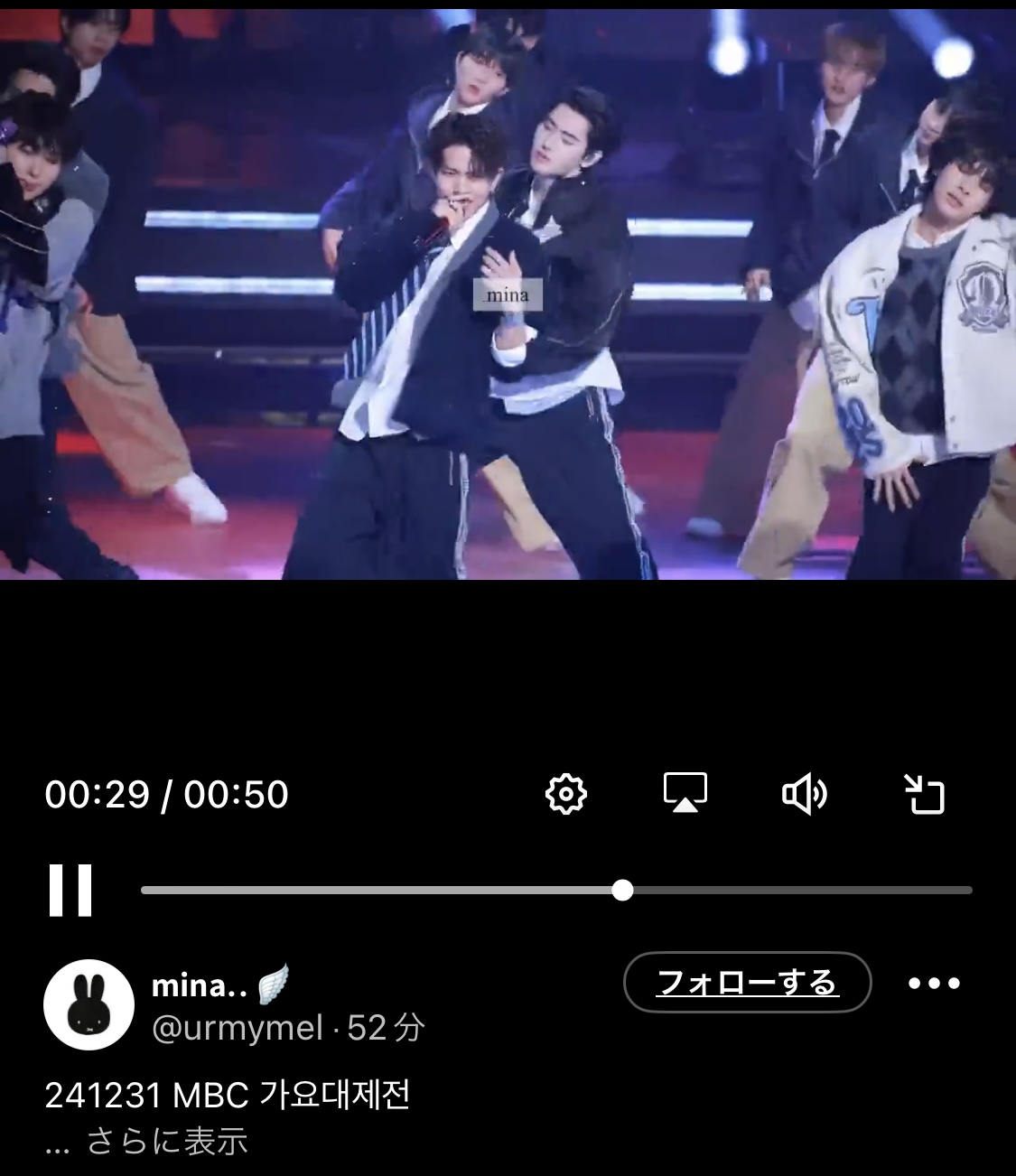Image resolution: width=1016 pixels, height=1176 pixels.
Task: Pause the video playback
Action: tap(70, 891)
